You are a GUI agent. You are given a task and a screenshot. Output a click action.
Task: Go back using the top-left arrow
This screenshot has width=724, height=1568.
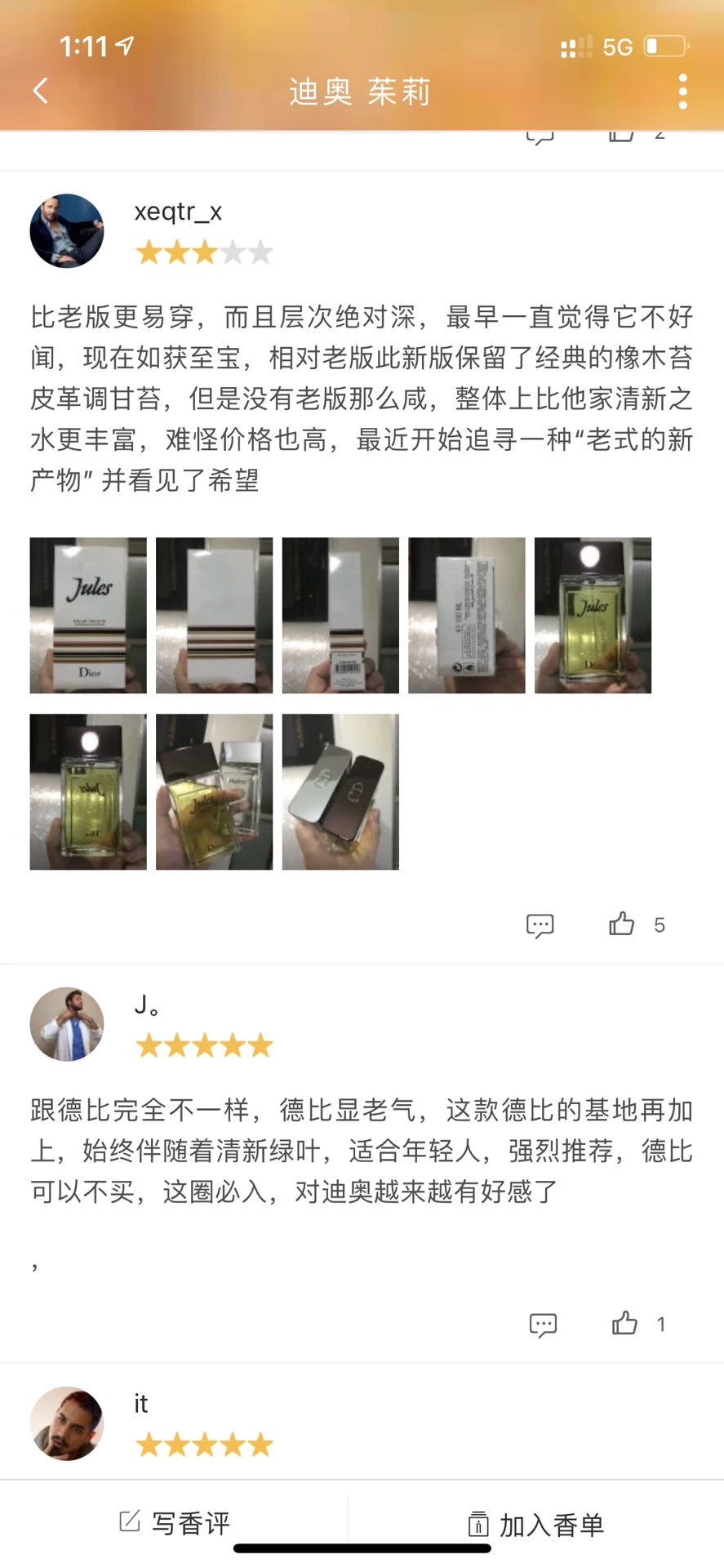41,91
